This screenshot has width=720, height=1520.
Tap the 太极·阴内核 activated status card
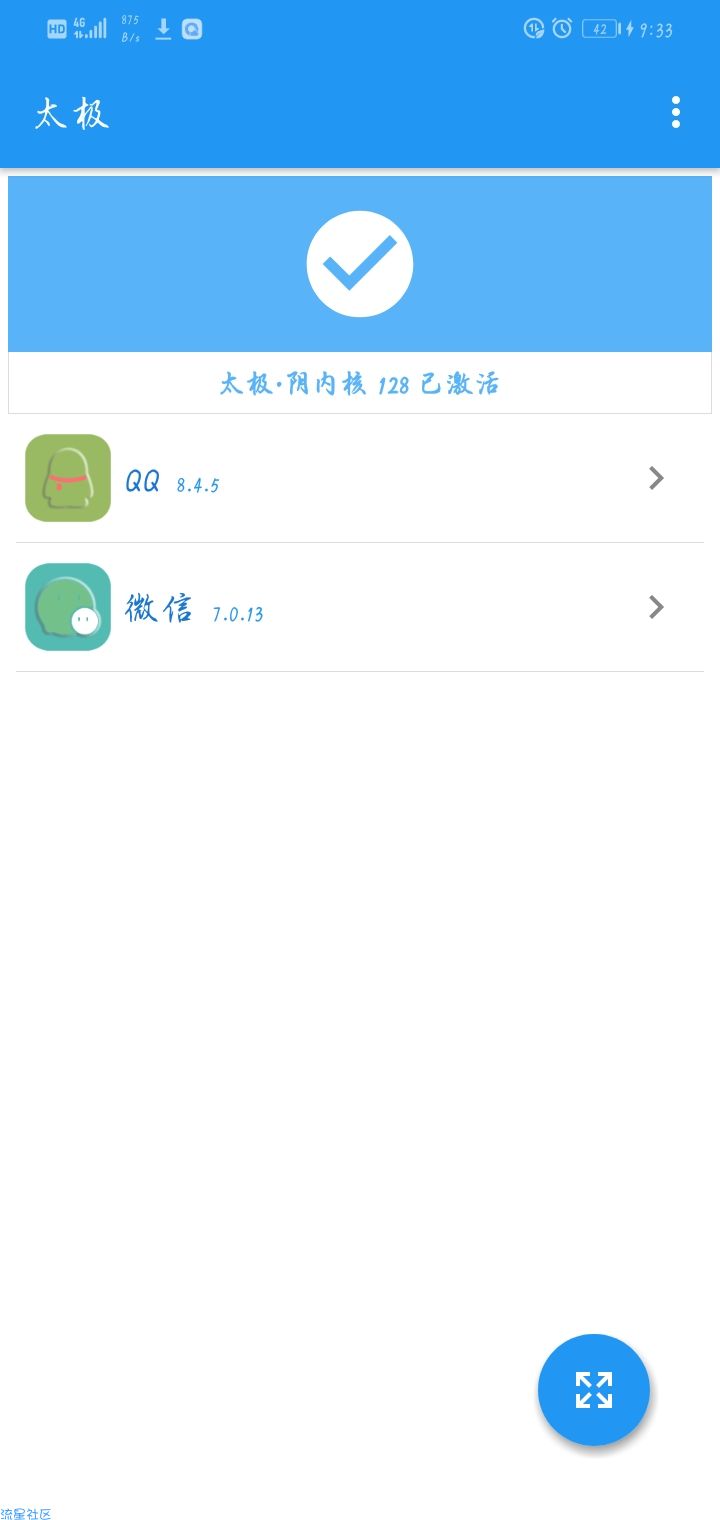[x=360, y=295]
